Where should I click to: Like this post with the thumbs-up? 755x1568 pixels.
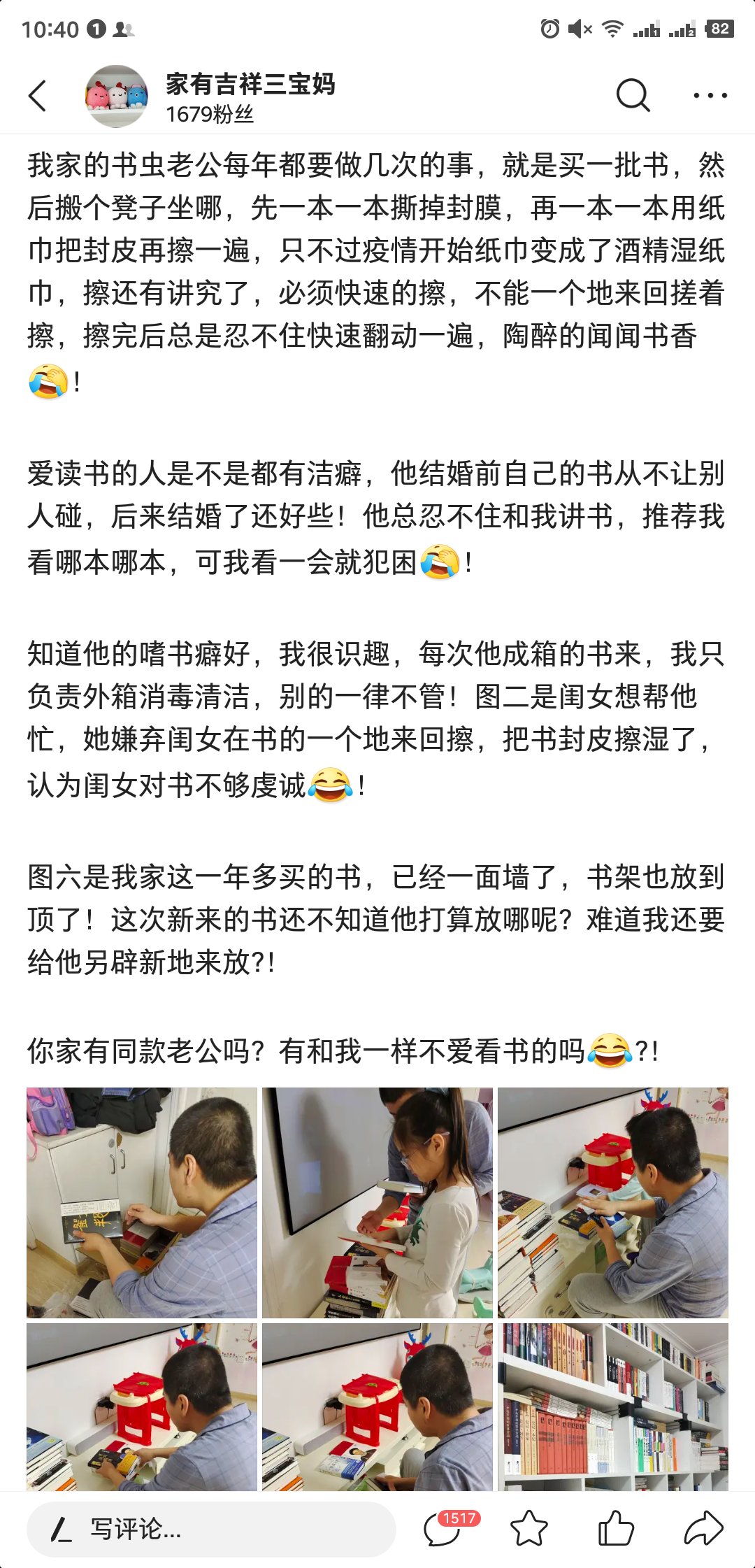(x=616, y=1529)
